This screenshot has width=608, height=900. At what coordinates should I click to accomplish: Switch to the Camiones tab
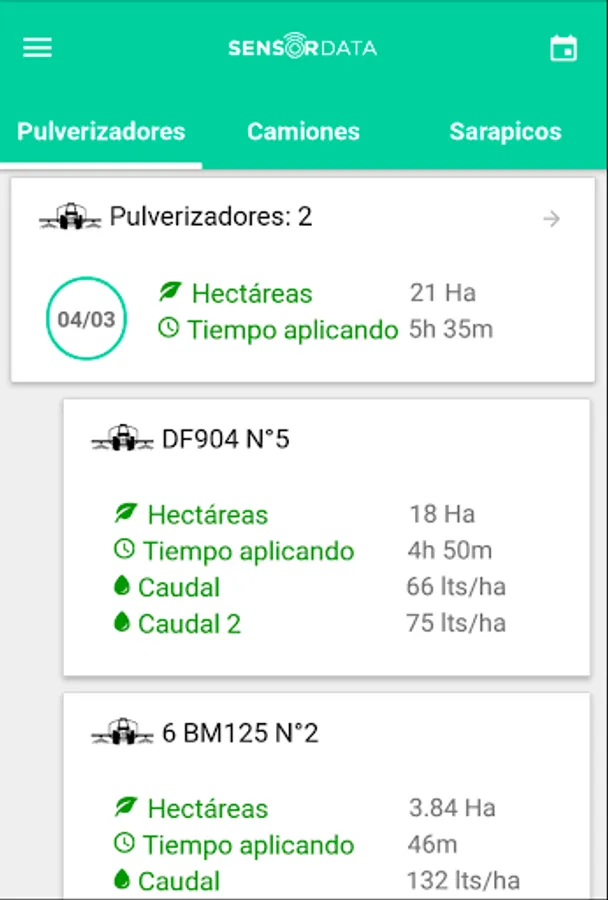pyautogui.click(x=303, y=131)
